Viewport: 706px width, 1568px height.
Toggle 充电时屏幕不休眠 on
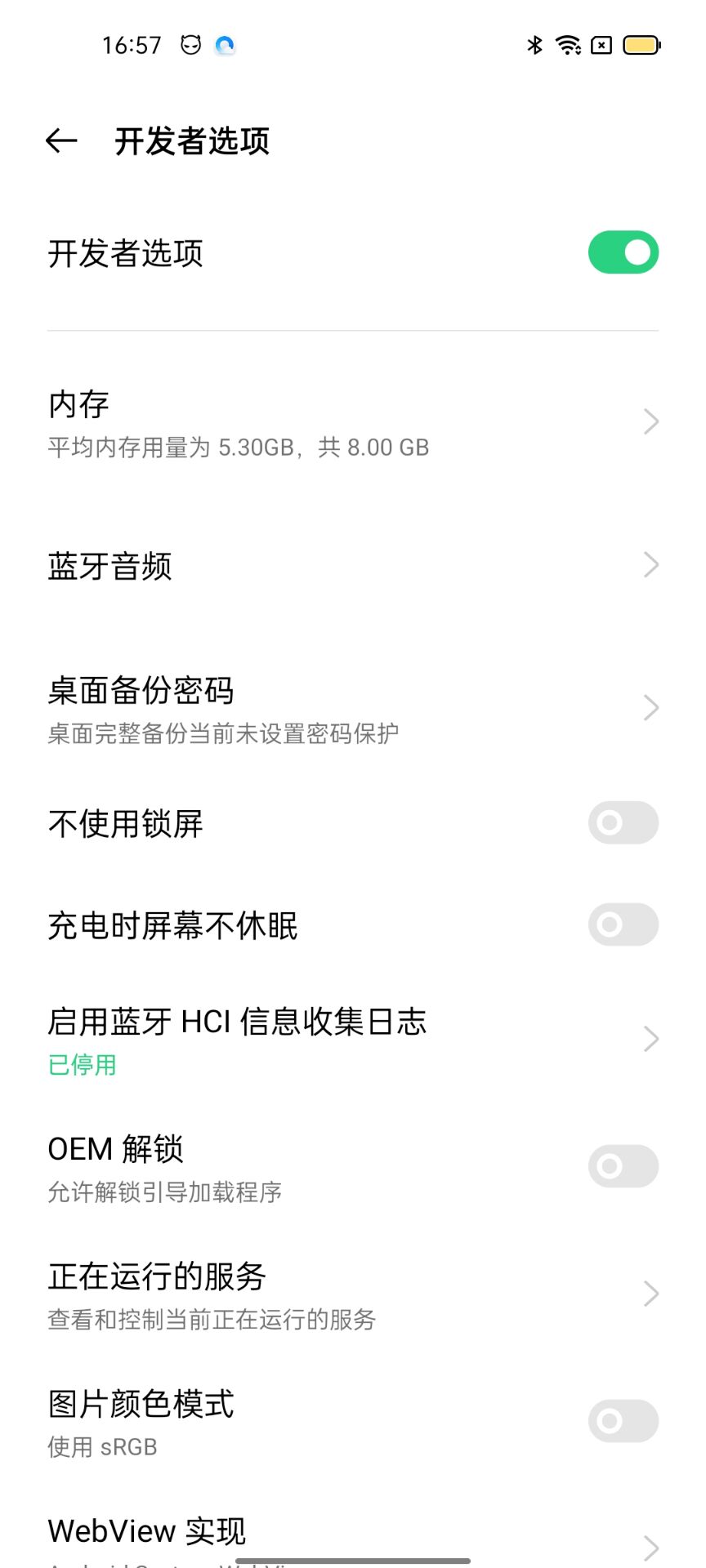tap(623, 924)
